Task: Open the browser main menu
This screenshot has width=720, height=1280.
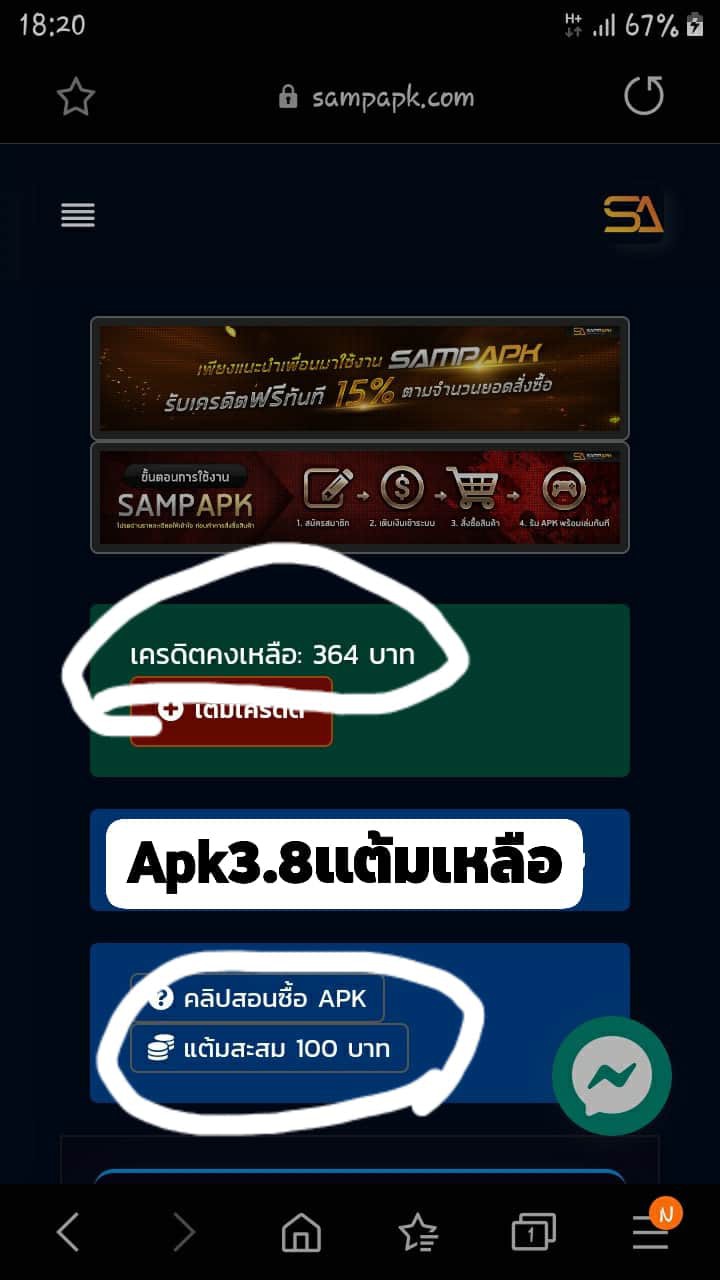Action: point(651,1233)
